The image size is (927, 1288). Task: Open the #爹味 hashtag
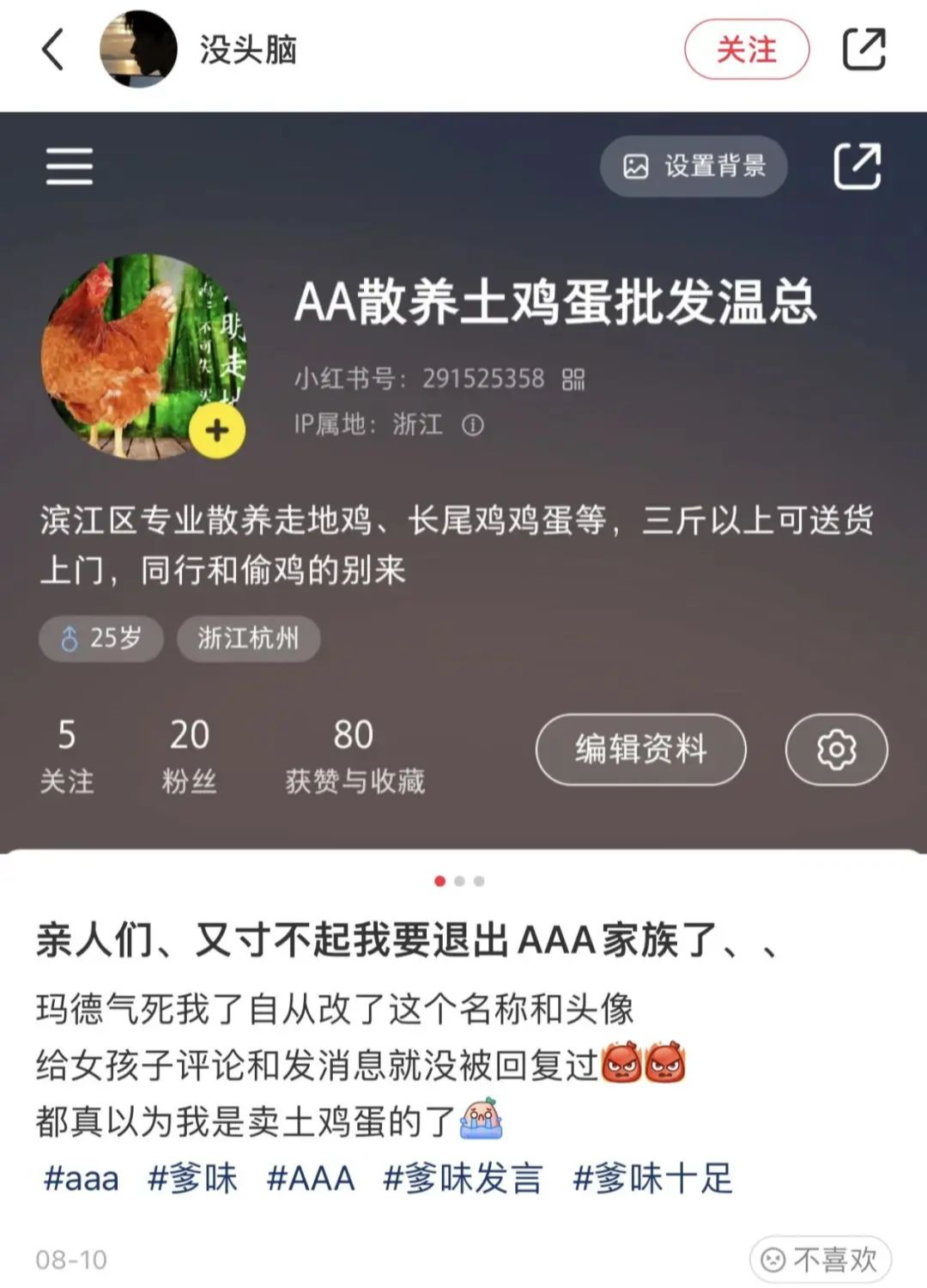(192, 1178)
